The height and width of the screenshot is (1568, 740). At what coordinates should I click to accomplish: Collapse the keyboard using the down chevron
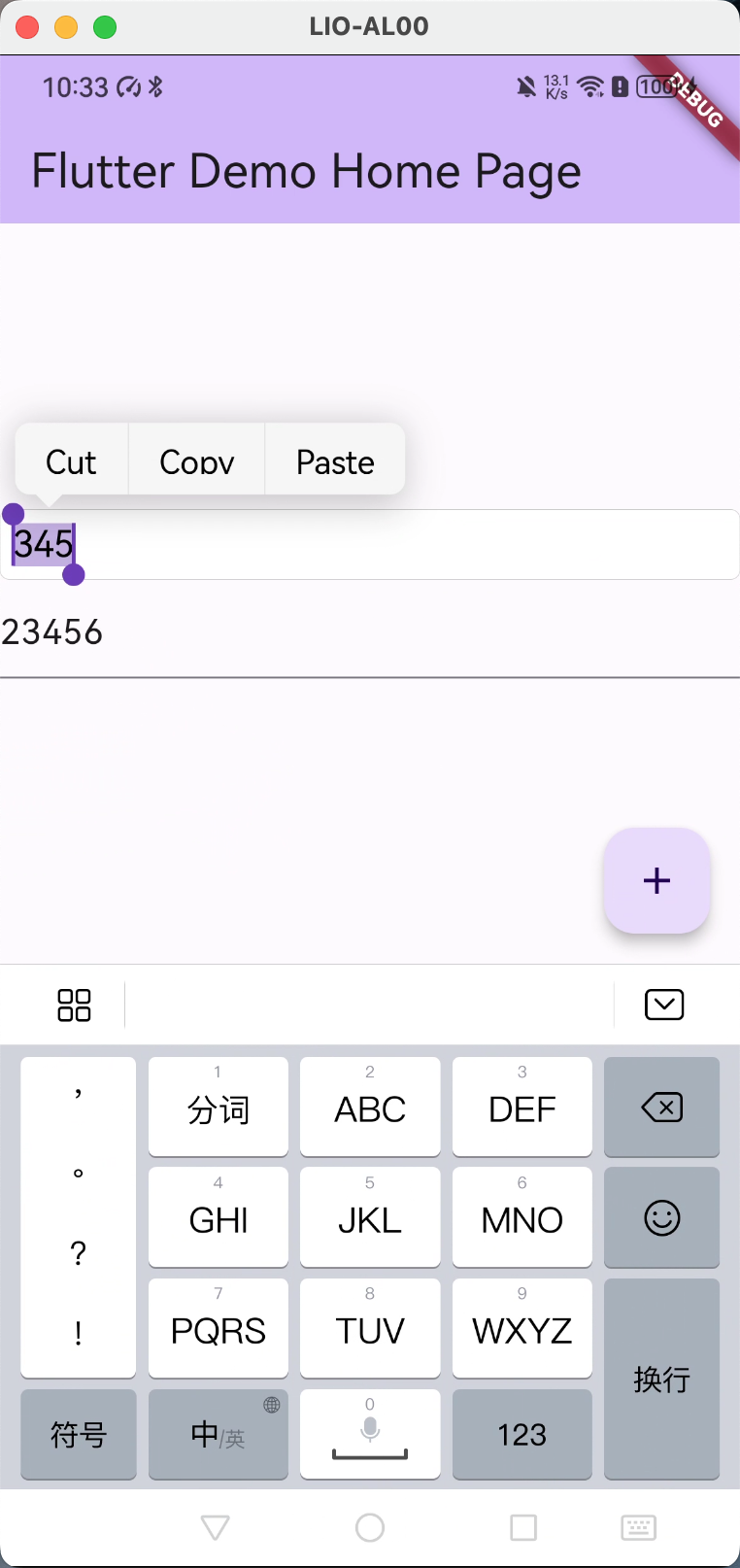pos(664,1004)
